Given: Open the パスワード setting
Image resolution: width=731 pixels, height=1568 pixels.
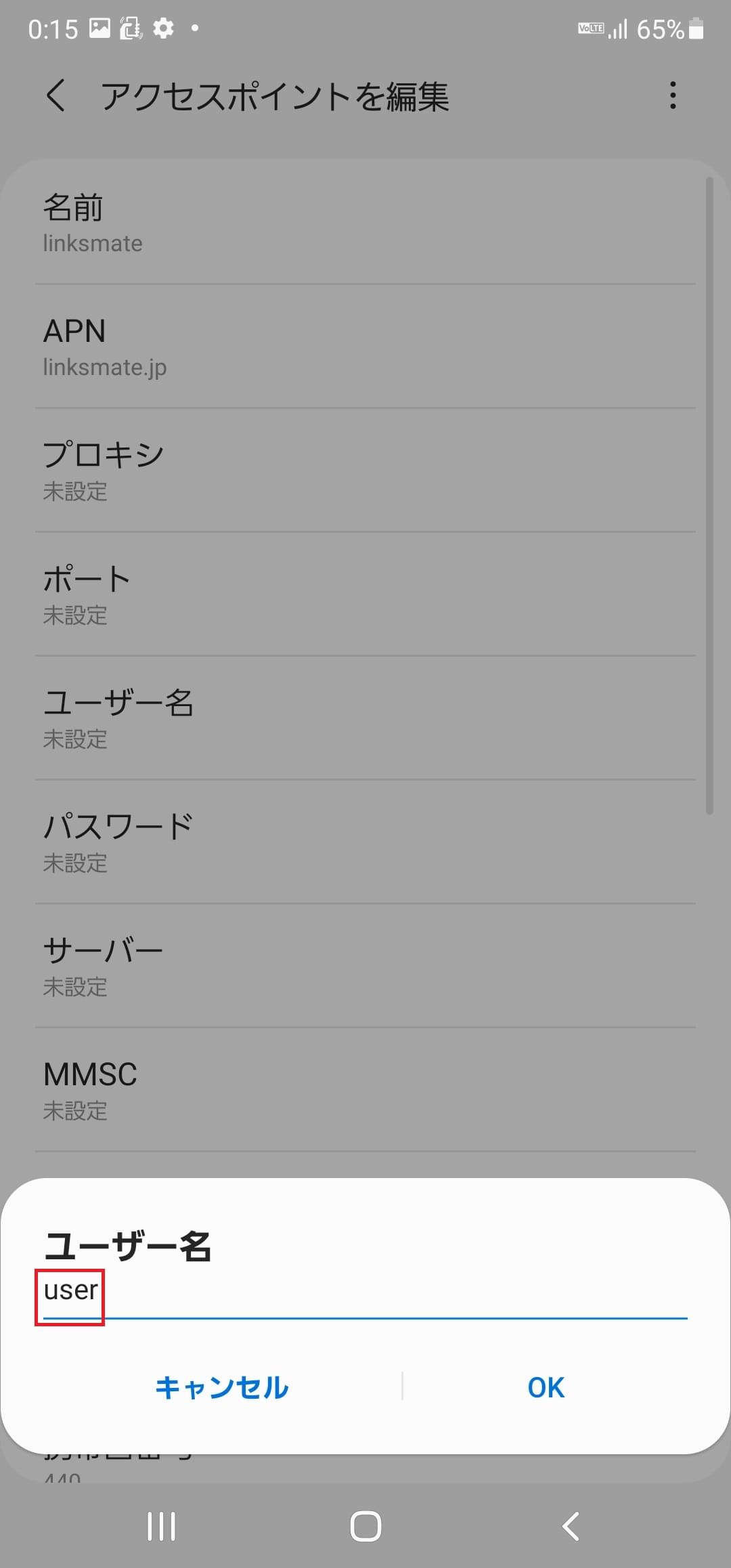Looking at the screenshot, I should (x=365, y=842).
